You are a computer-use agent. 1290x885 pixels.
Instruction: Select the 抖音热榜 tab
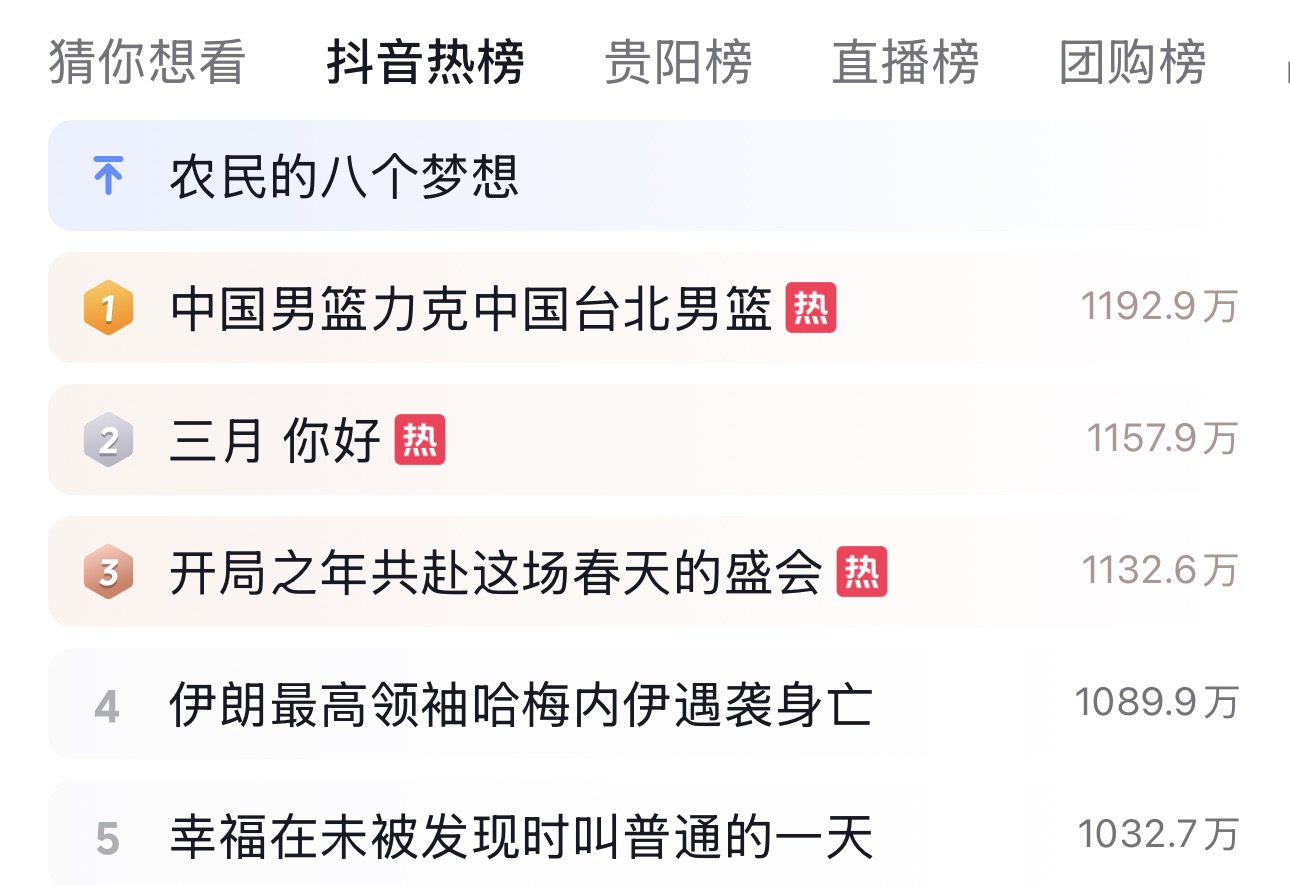(425, 62)
